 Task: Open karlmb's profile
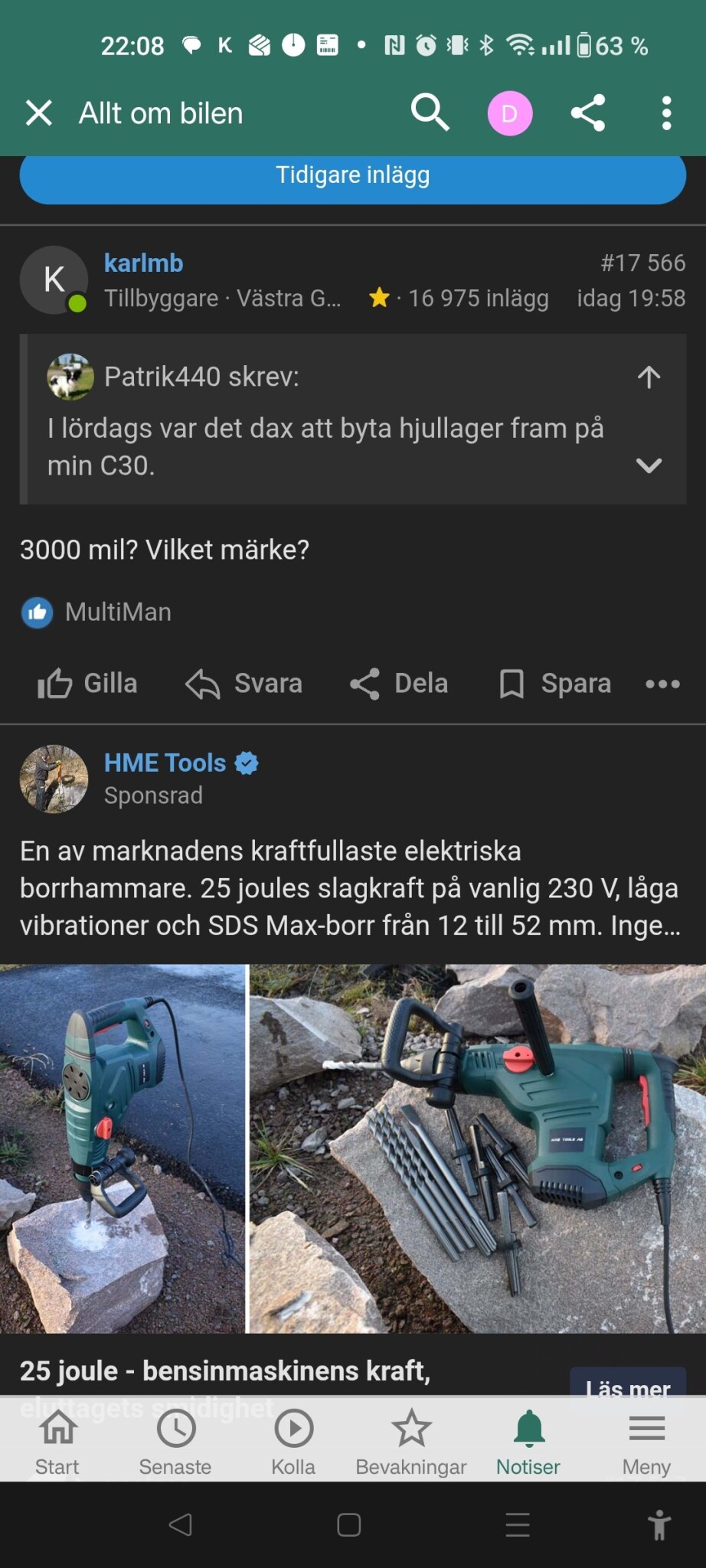tap(144, 263)
